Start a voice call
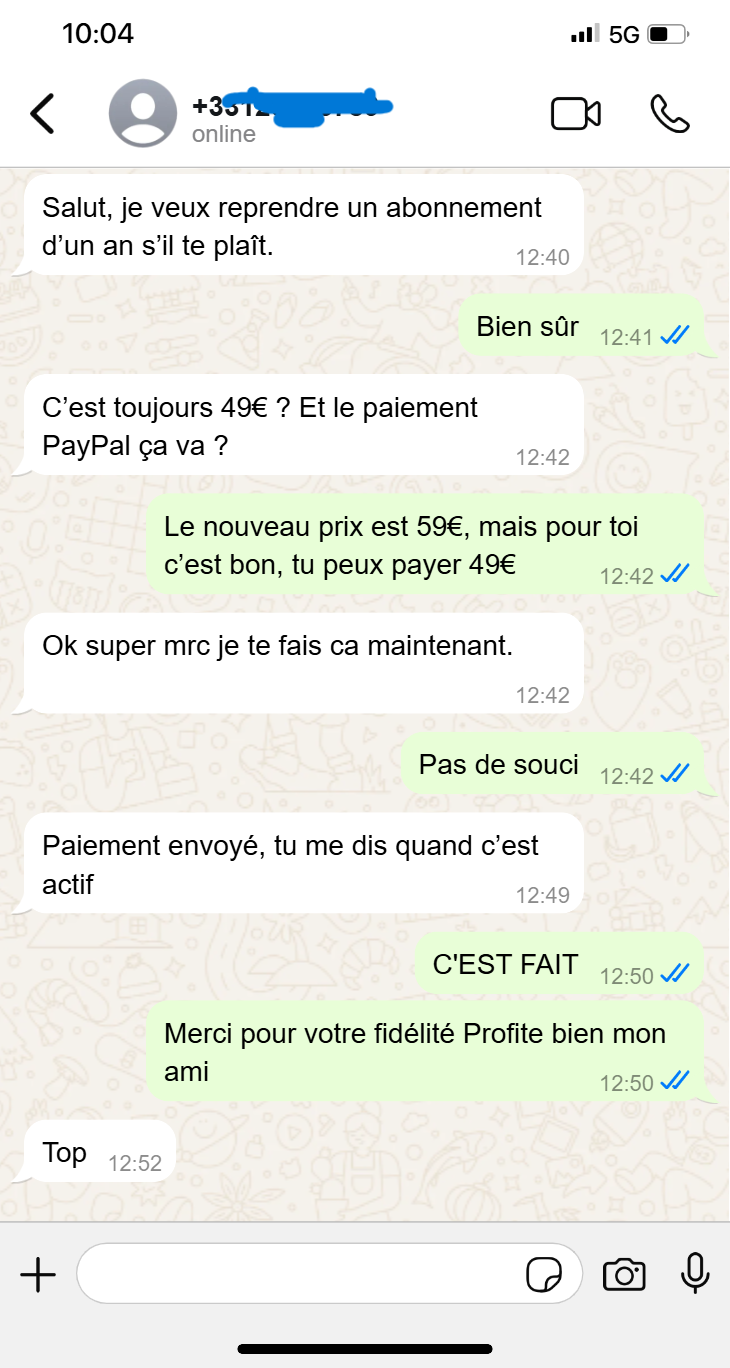The width and height of the screenshot is (730, 1368). click(x=669, y=114)
